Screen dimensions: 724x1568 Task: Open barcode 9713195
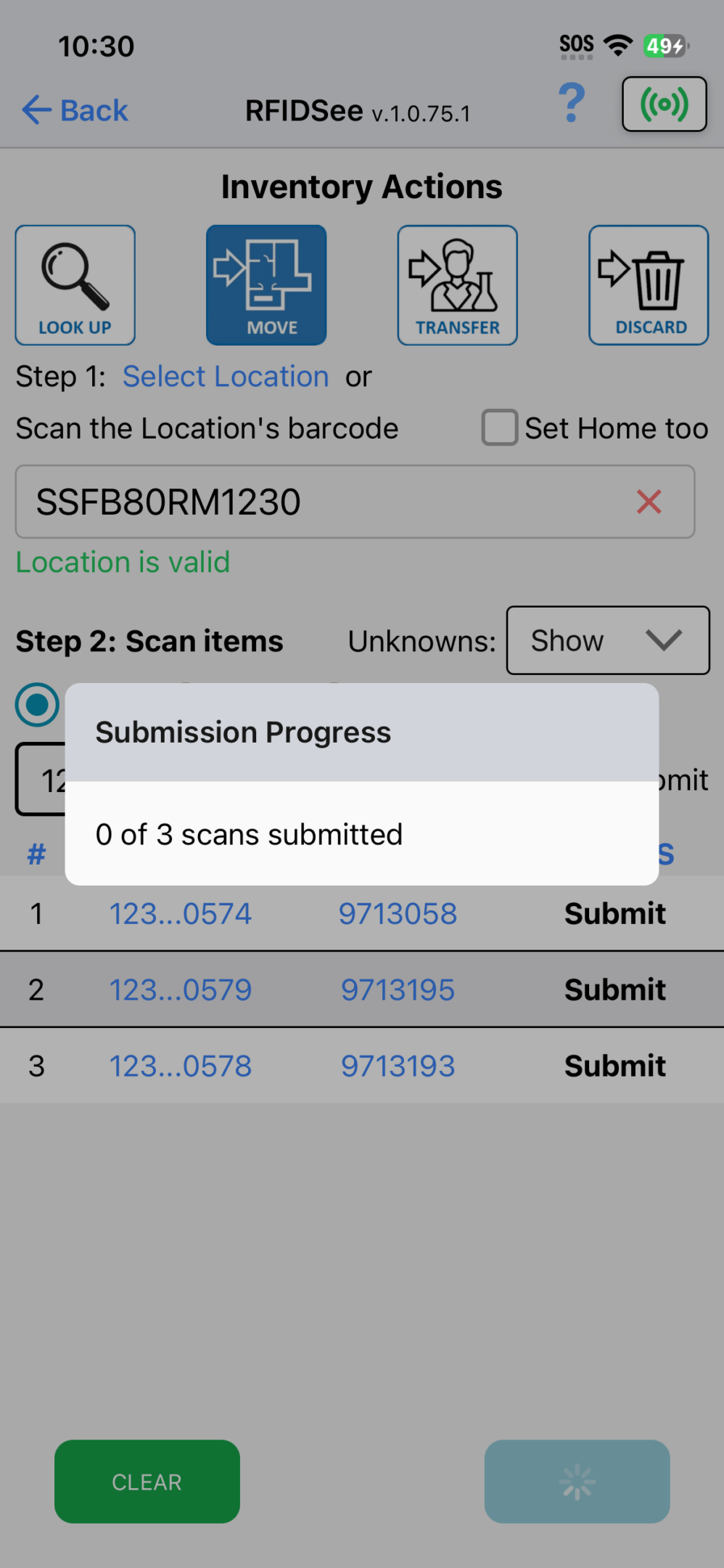[398, 989]
